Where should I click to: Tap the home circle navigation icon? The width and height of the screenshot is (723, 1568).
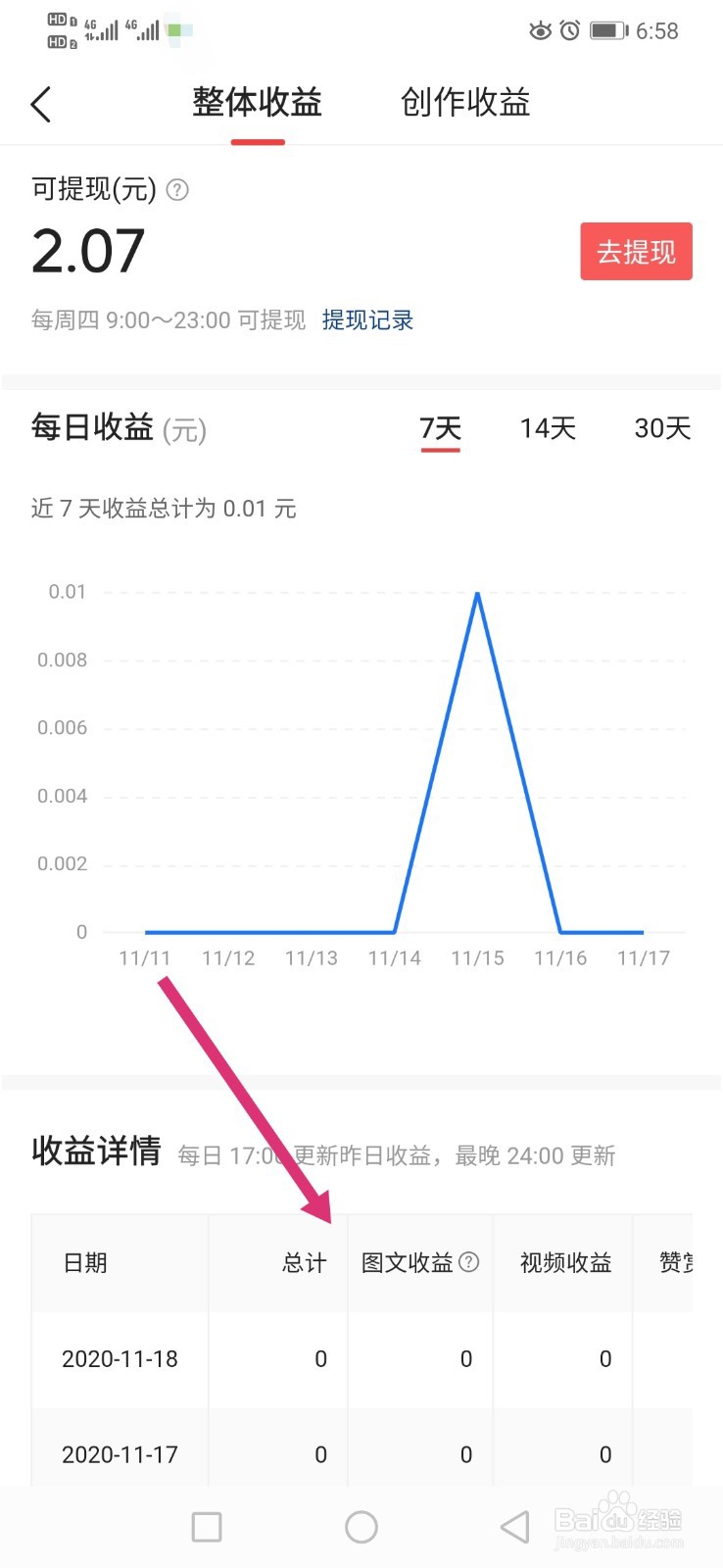pyautogui.click(x=361, y=1526)
